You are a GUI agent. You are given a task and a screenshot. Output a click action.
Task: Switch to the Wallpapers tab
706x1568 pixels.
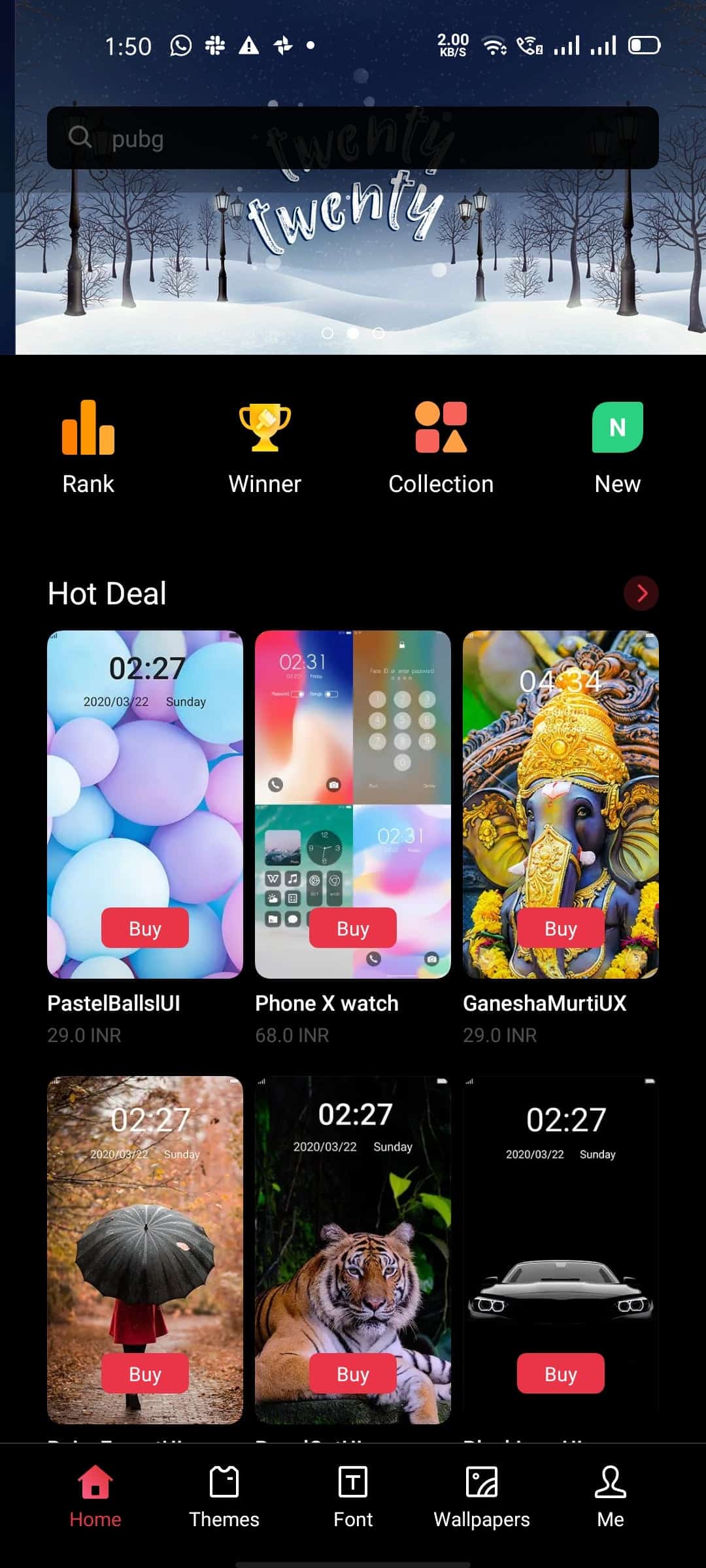pyautogui.click(x=482, y=1497)
